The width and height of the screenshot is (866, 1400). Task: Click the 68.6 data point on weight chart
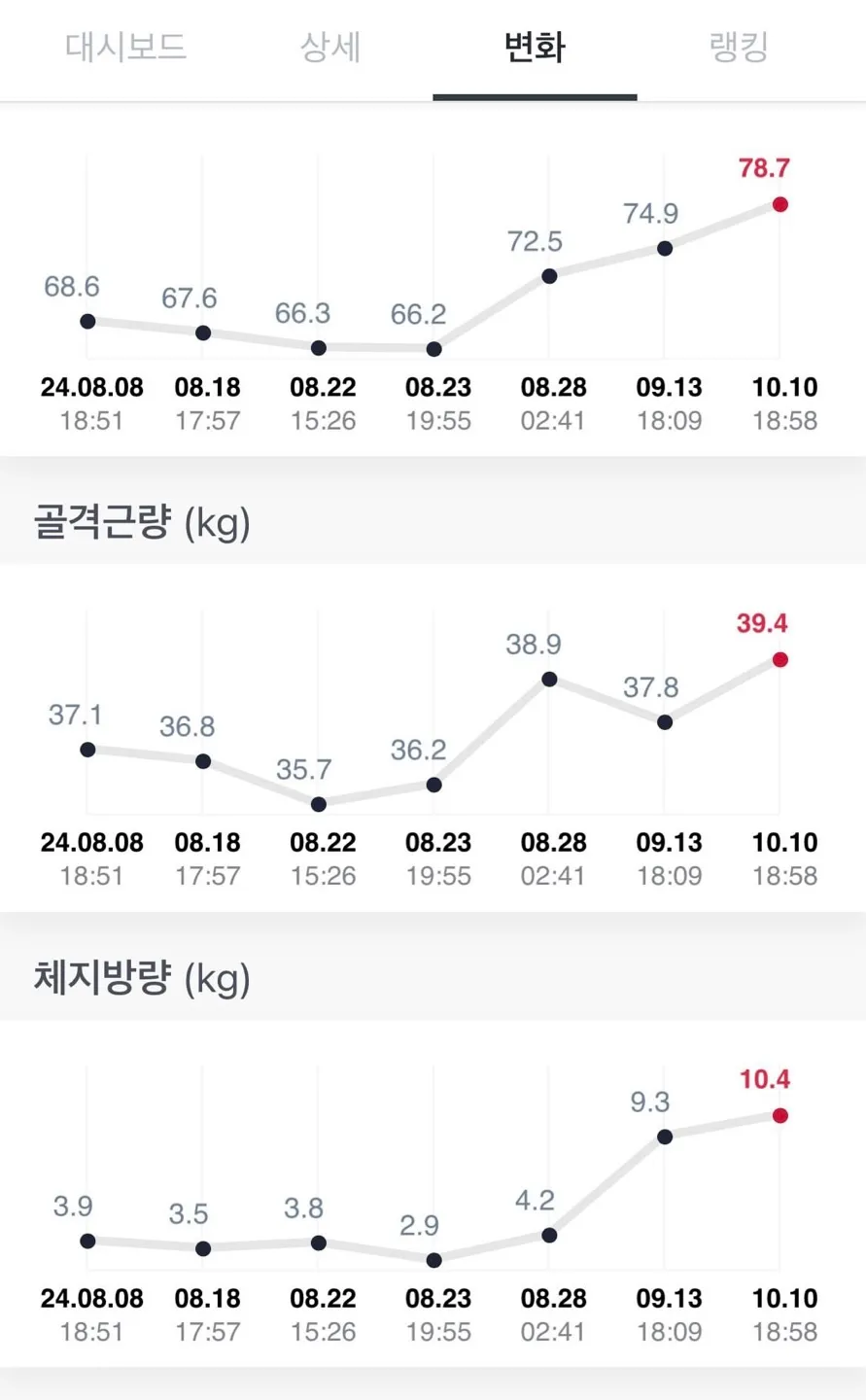[87, 320]
